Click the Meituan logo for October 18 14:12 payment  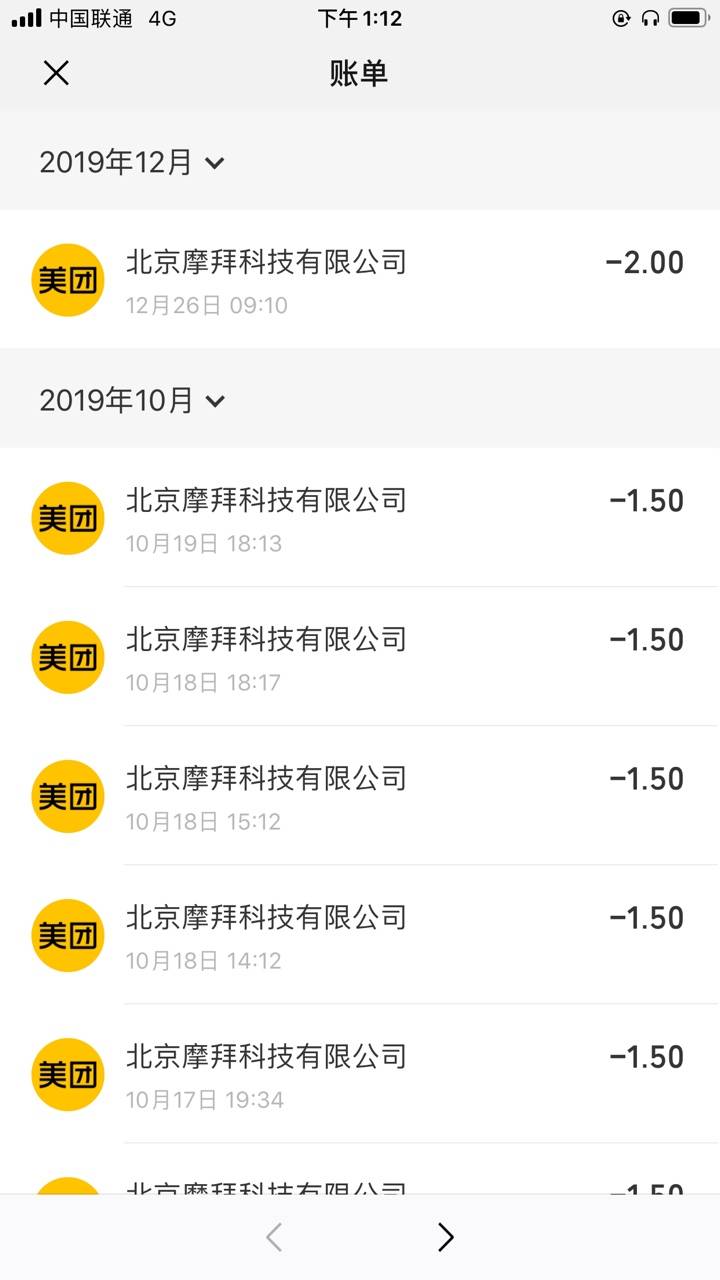67,935
